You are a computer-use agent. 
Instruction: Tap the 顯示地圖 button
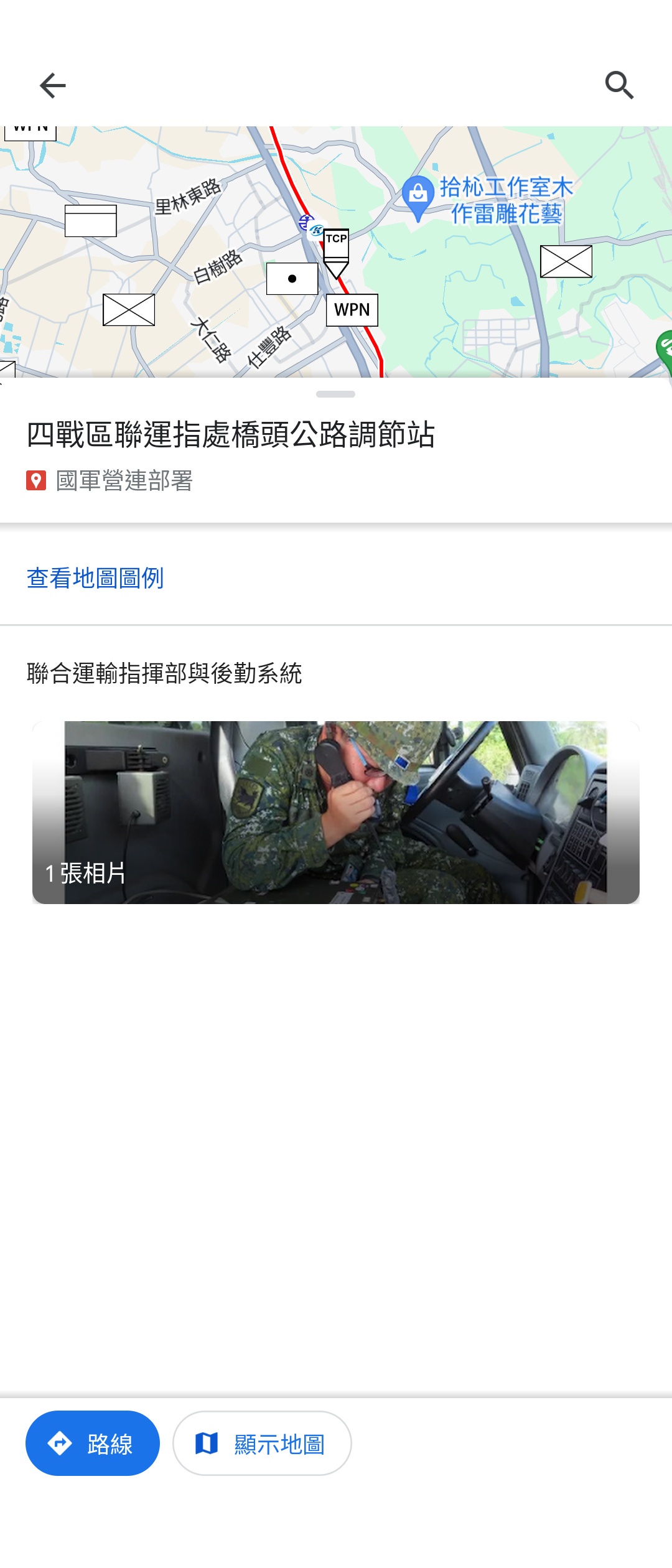pyautogui.click(x=262, y=1443)
